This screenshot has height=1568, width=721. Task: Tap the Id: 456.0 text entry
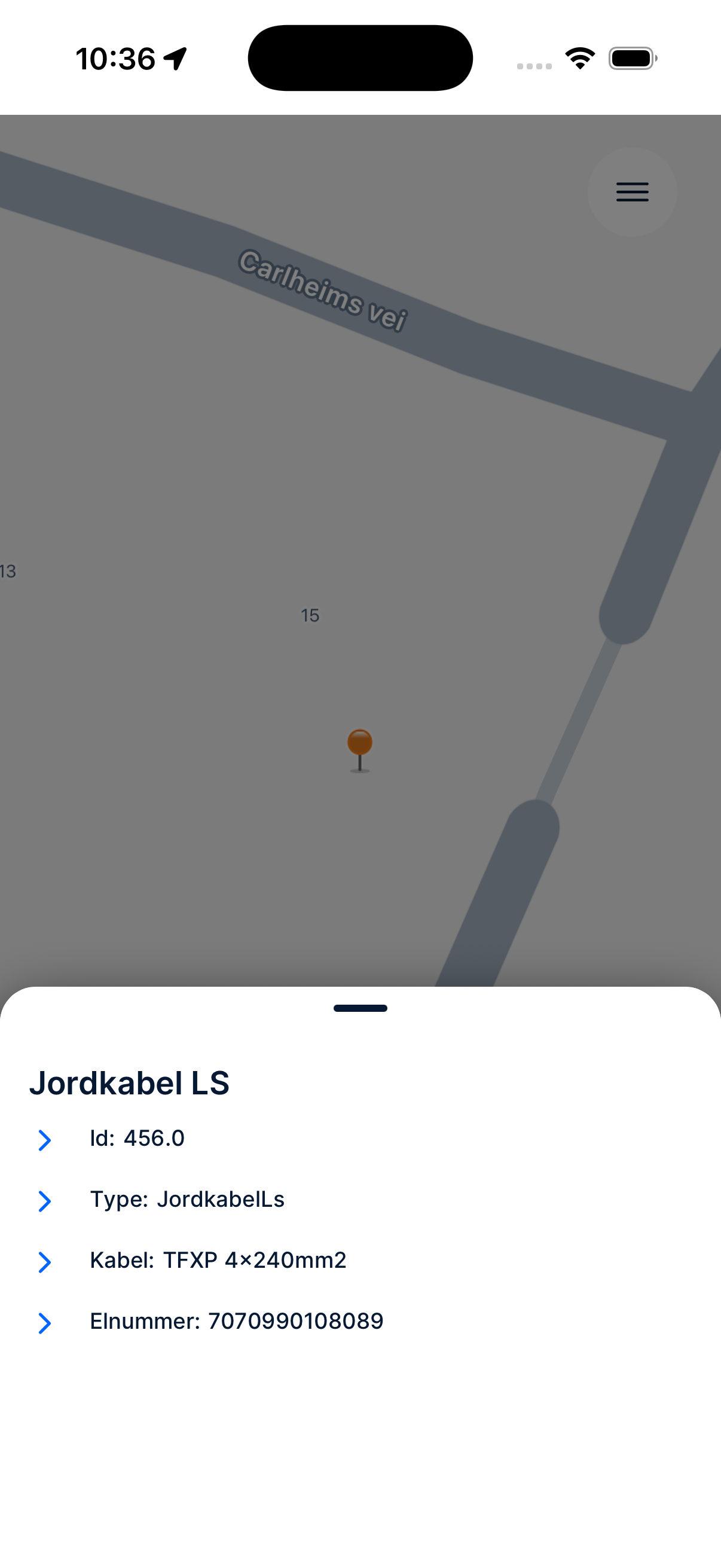click(137, 1137)
